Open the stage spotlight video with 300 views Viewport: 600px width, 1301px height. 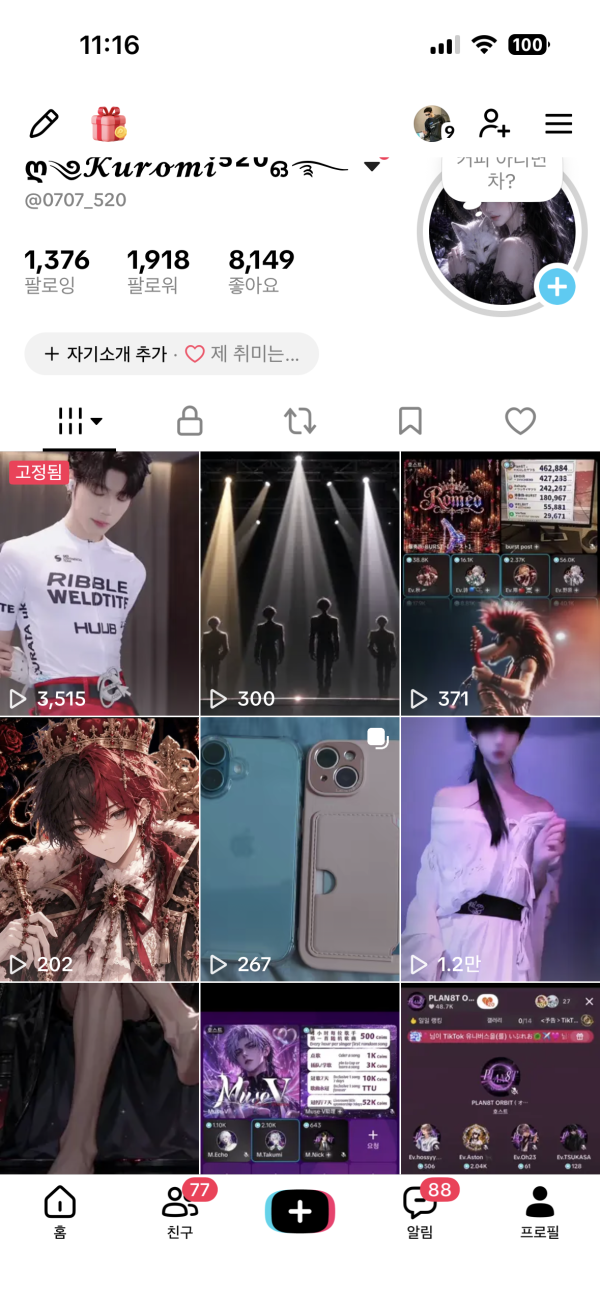(300, 583)
